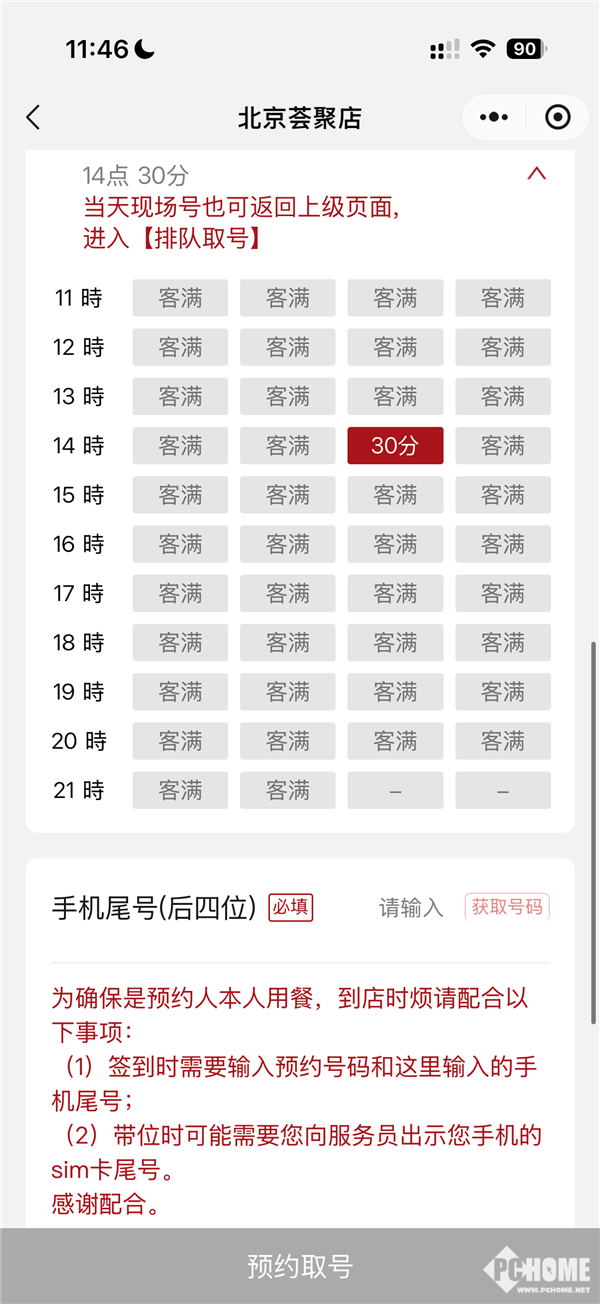Screen dimensions: 600x1304
Task: Submit the reservation with 预约取号
Action: coord(300,1266)
